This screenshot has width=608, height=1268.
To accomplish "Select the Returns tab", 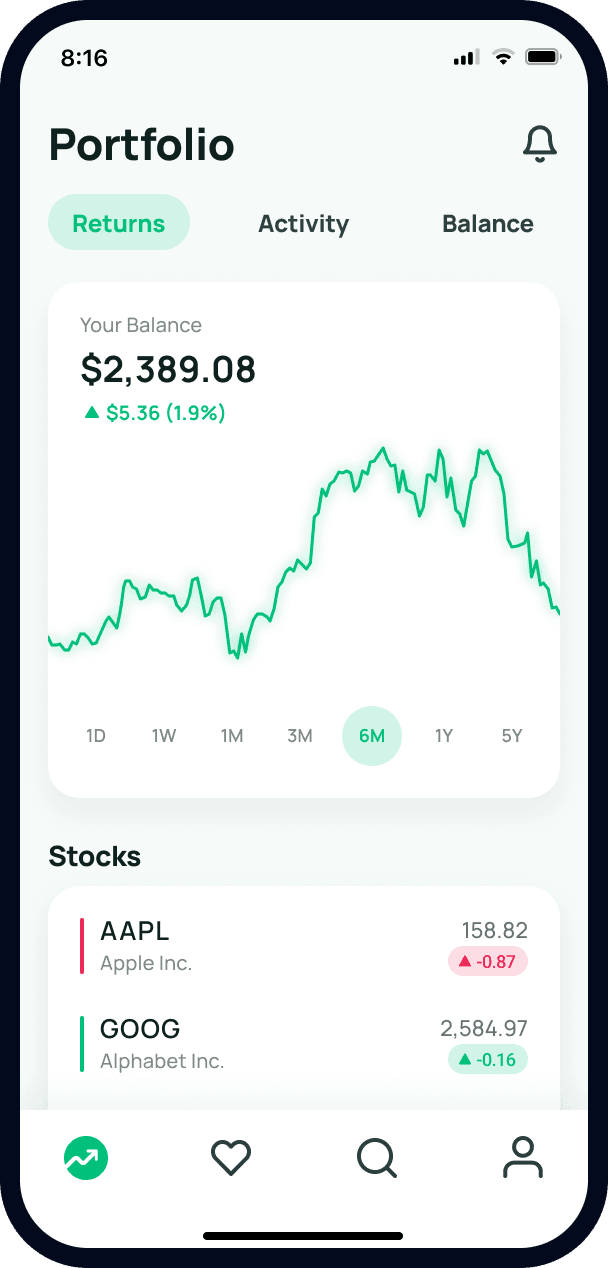I will (119, 223).
